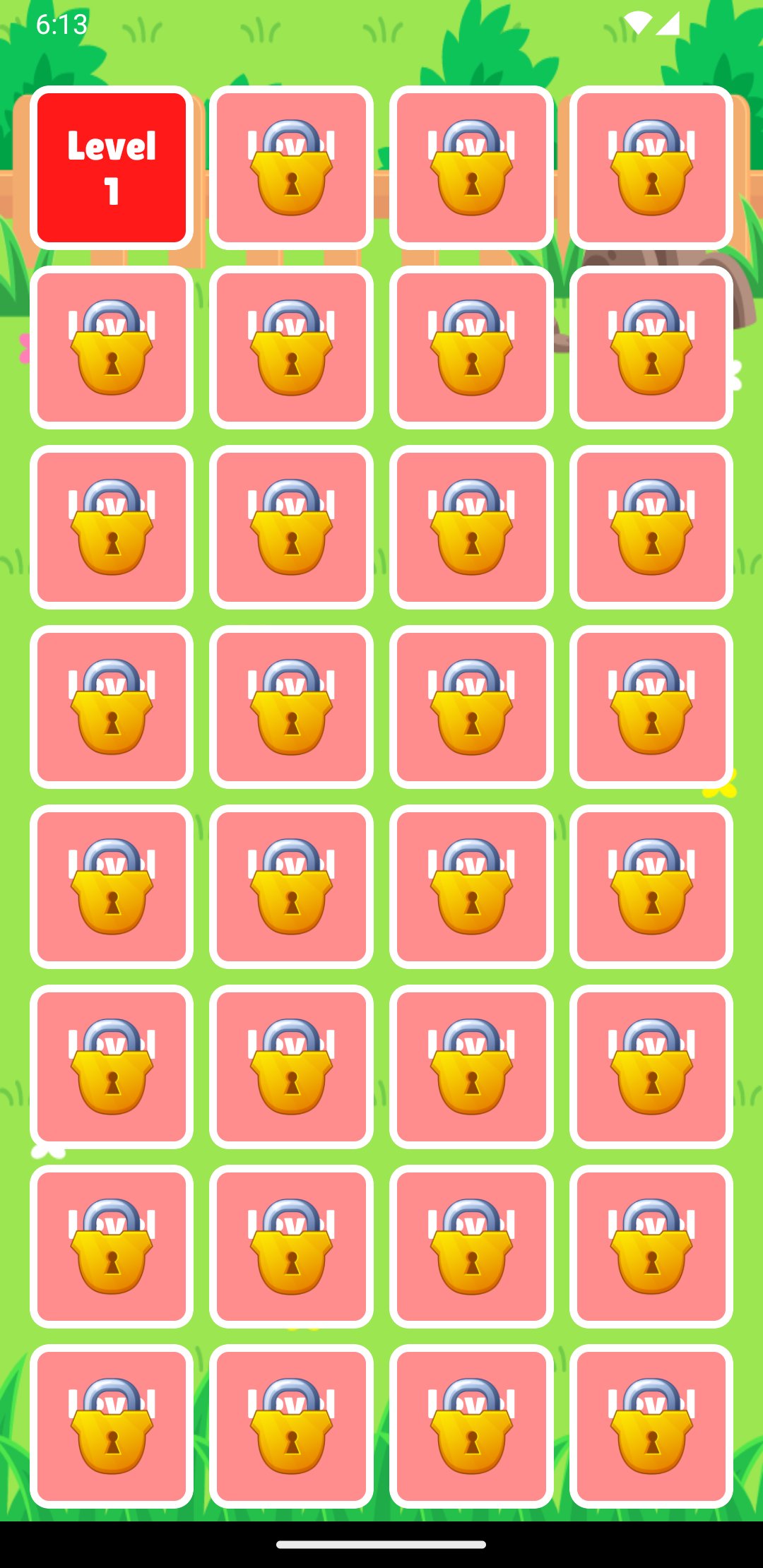Tap the padlock on Level 28
The height and width of the screenshot is (1568, 763).
point(650,1247)
